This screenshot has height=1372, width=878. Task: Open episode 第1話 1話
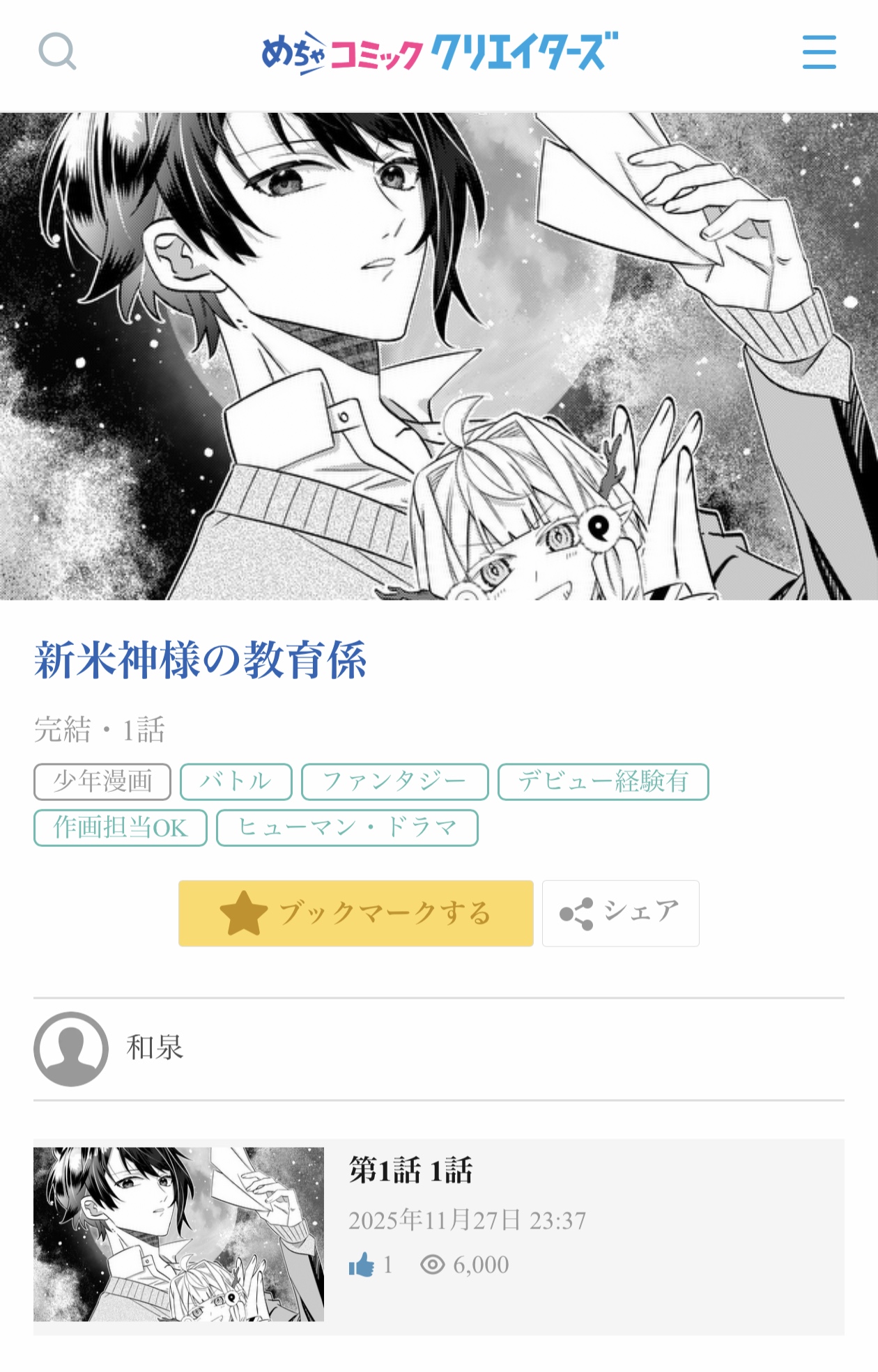click(439, 1236)
